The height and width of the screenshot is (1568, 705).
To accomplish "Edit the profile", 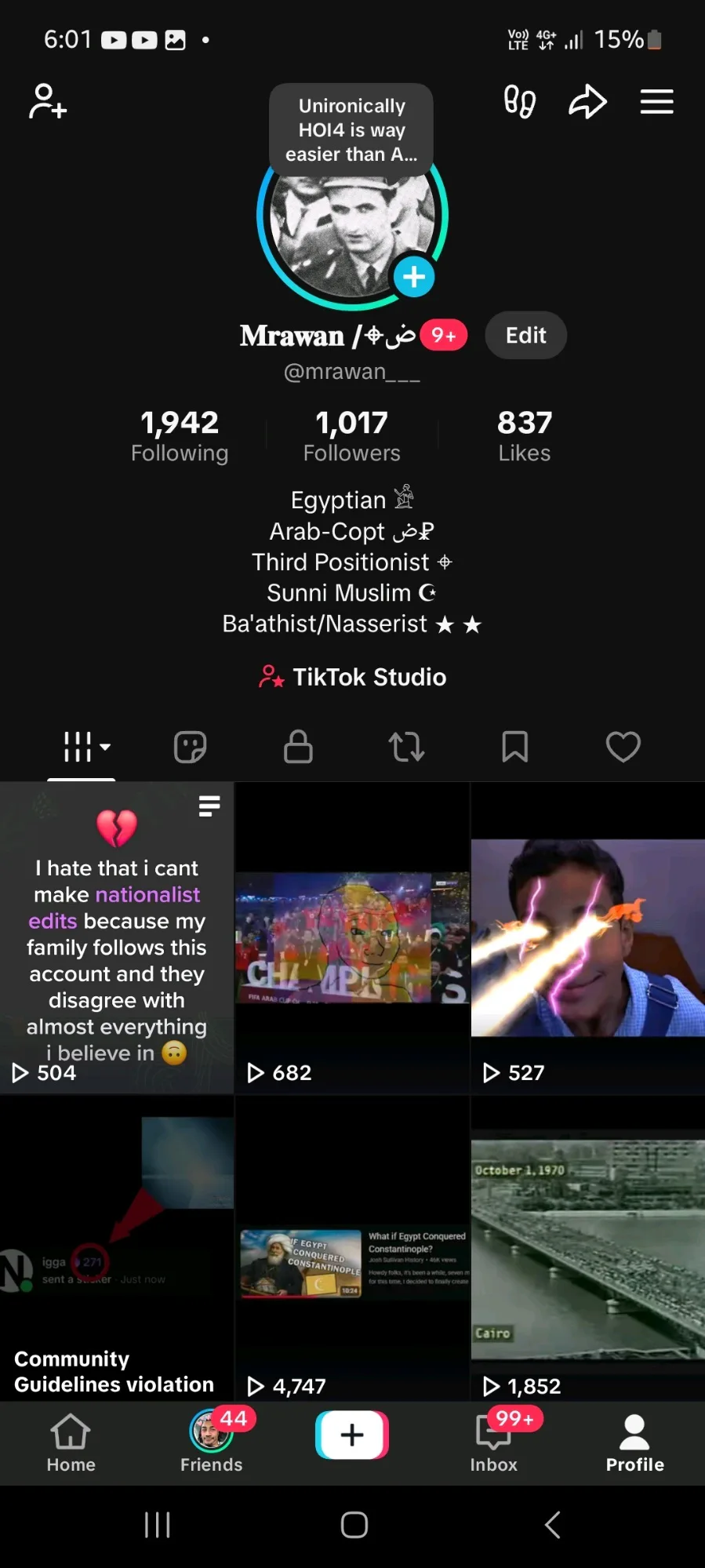I will 525,336.
